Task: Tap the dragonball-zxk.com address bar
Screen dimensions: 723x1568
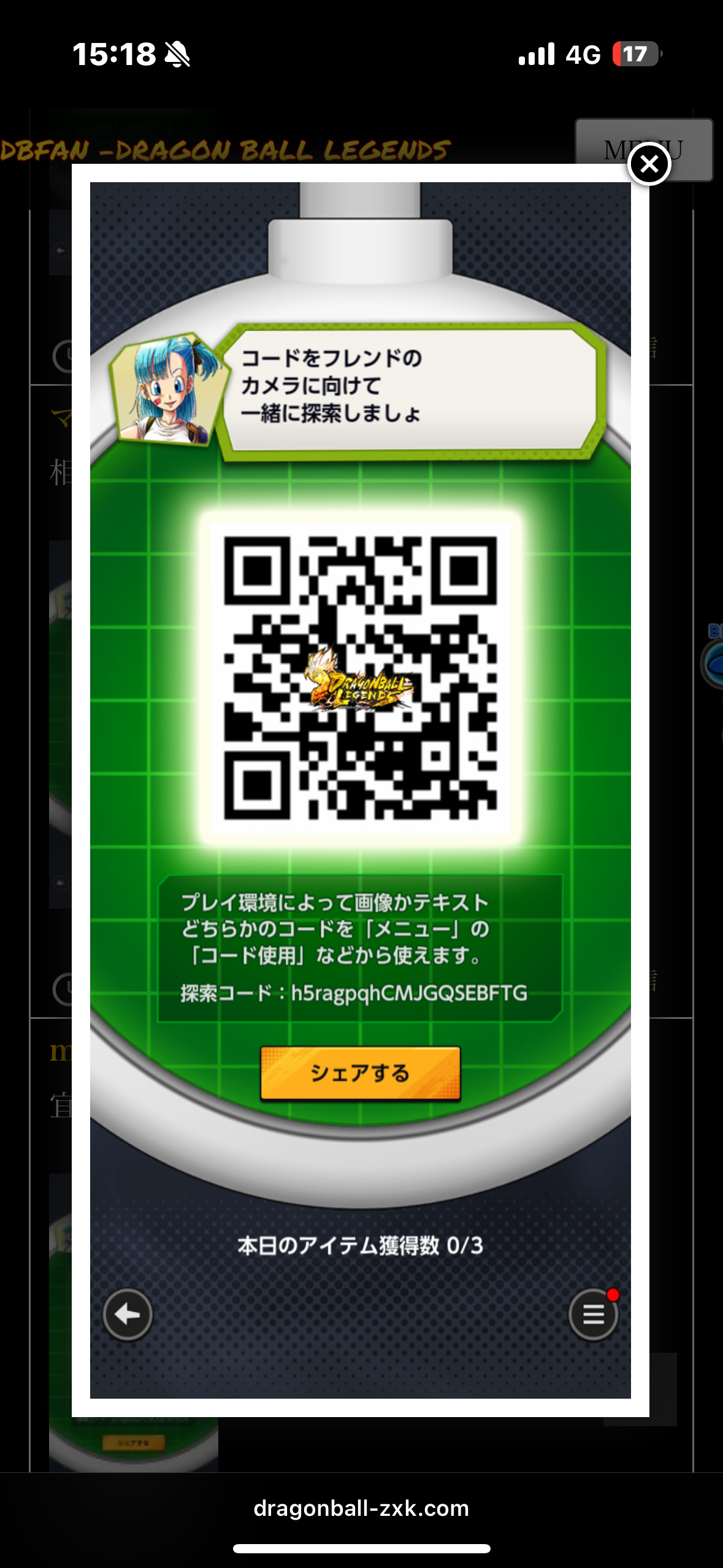Action: [361, 1507]
